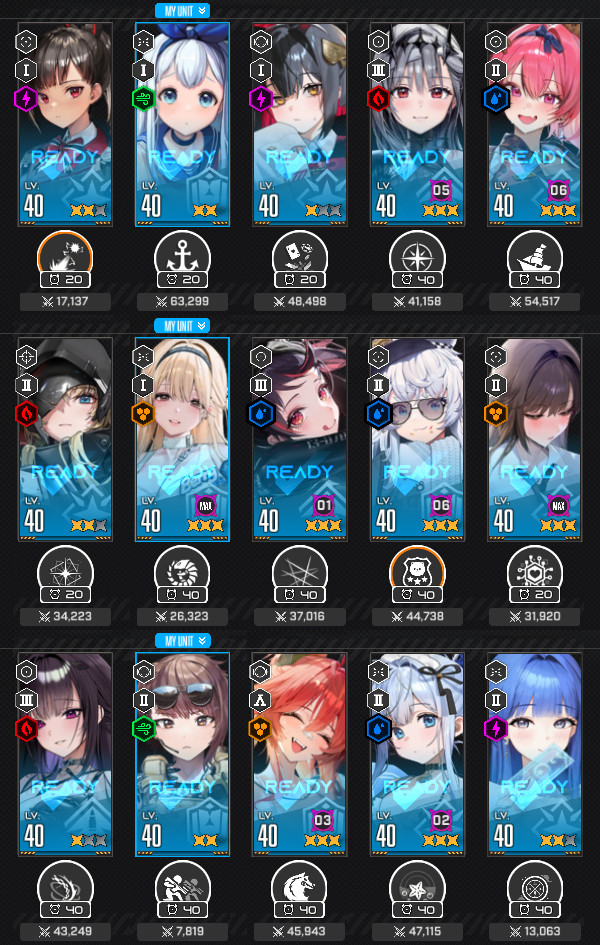Tap the character card with power 44,738
Screen dimensions: 600x945
tap(417, 439)
